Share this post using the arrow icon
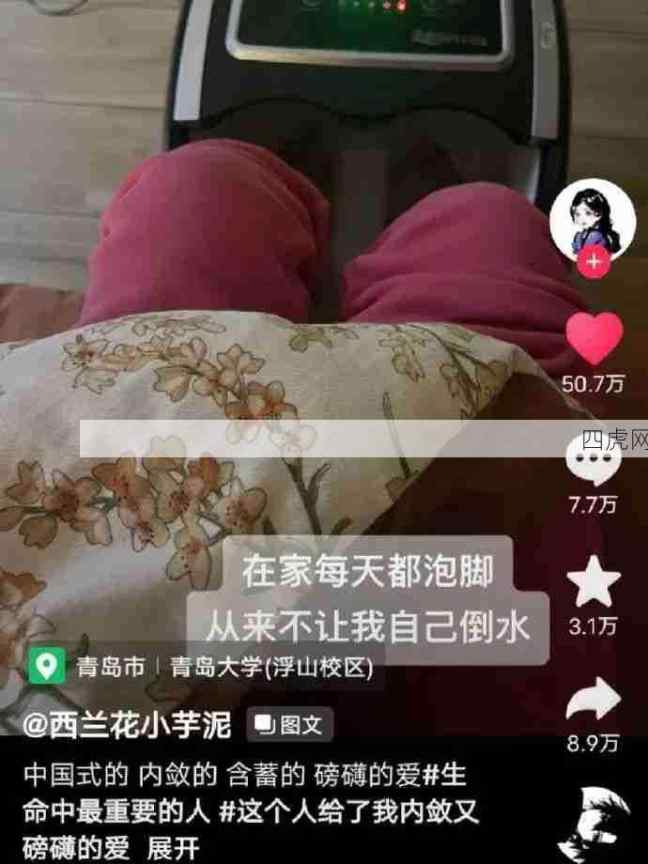The height and width of the screenshot is (864, 648). [593, 701]
